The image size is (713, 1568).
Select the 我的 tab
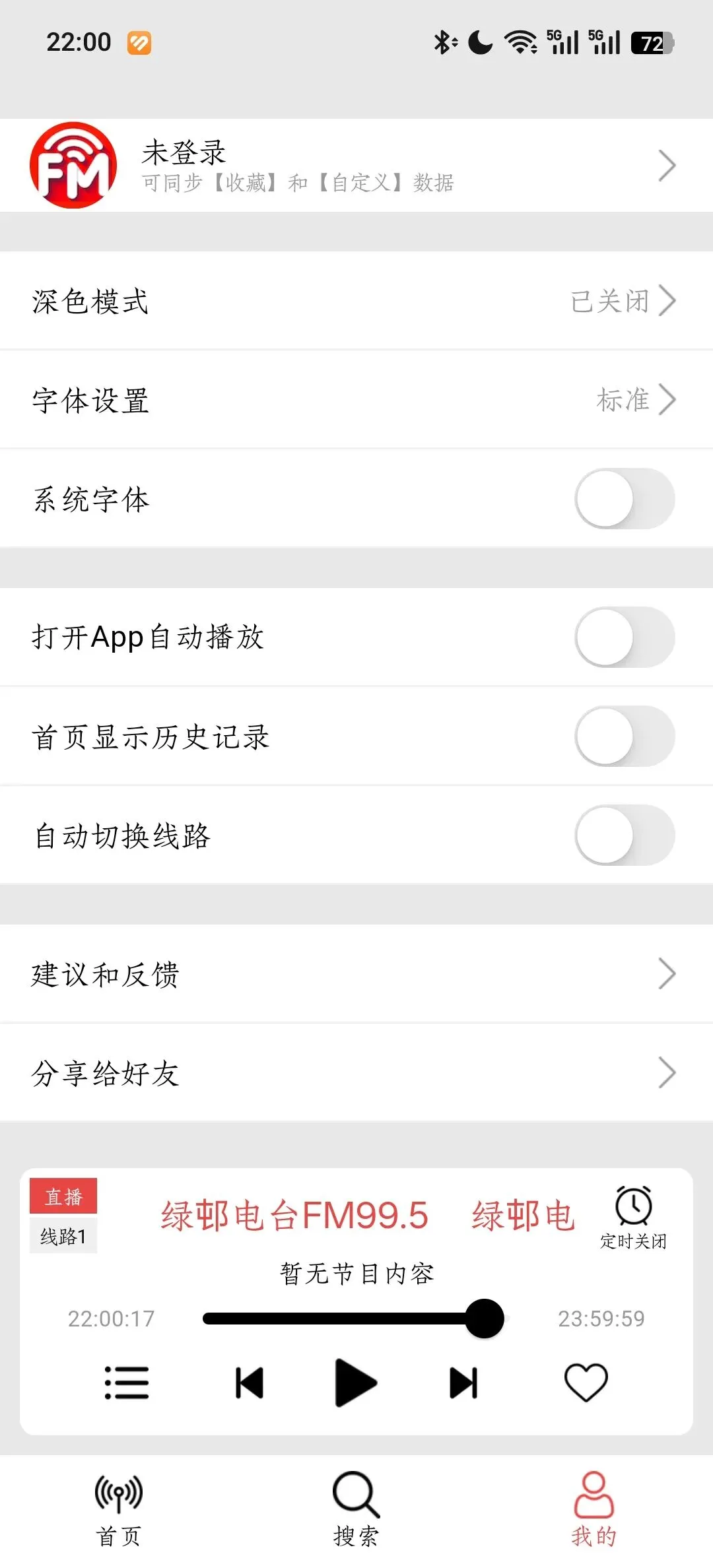click(x=594, y=1509)
